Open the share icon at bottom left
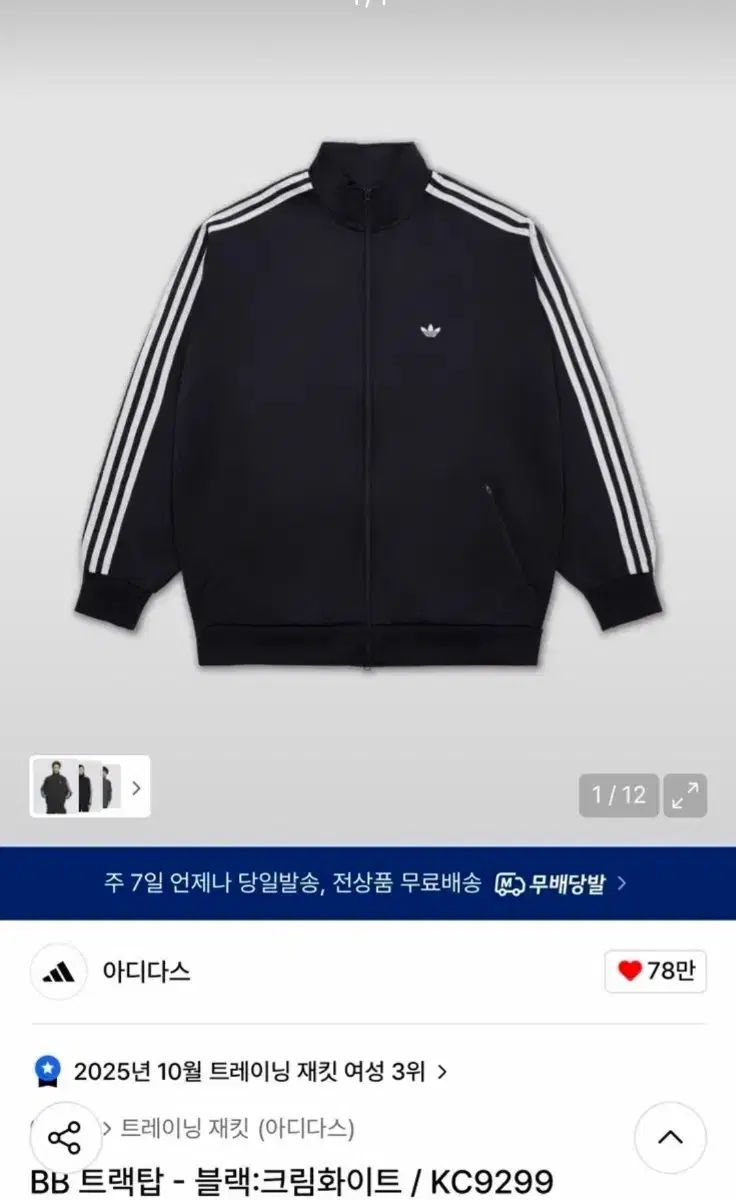This screenshot has width=736, height=1200. (x=65, y=1135)
